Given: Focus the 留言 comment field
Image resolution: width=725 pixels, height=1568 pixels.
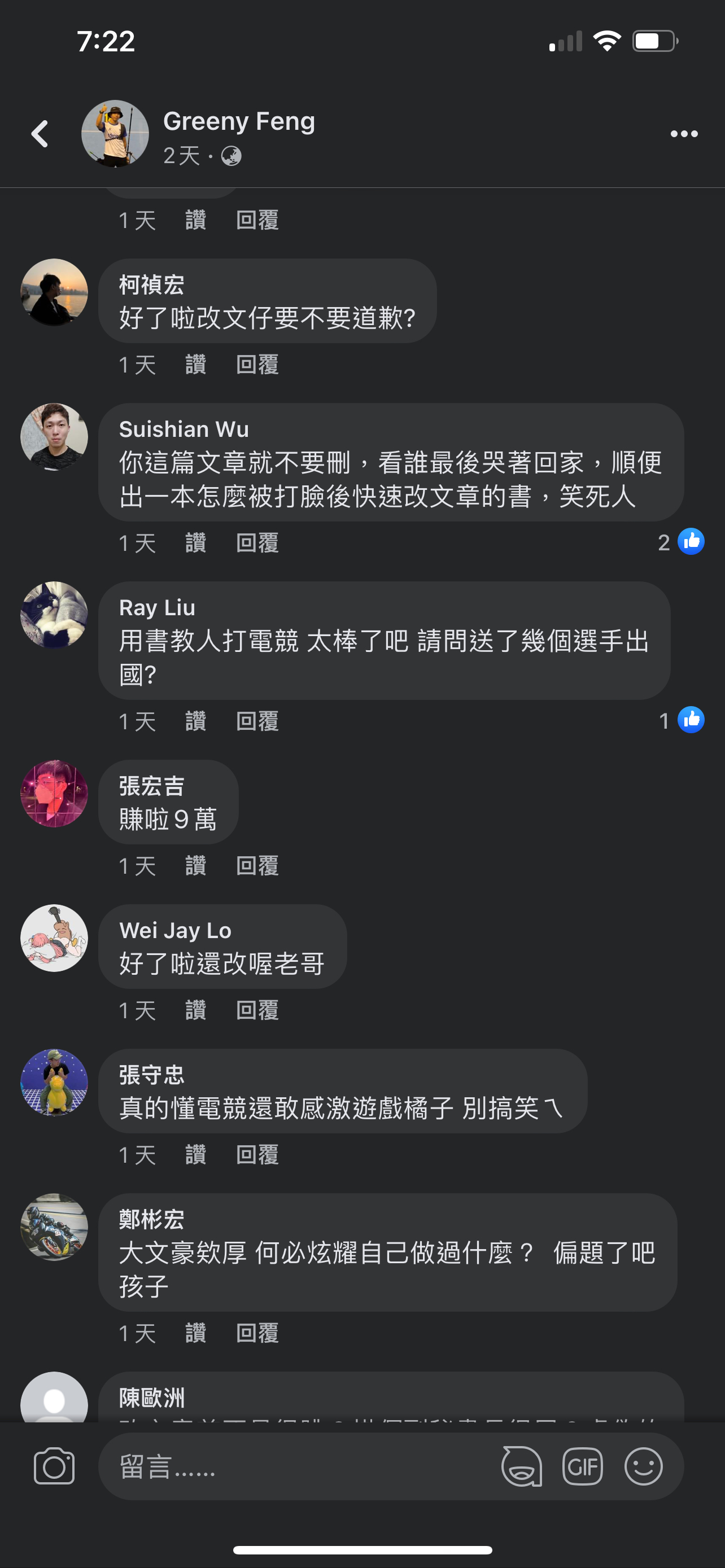Looking at the screenshot, I should point(292,1466).
